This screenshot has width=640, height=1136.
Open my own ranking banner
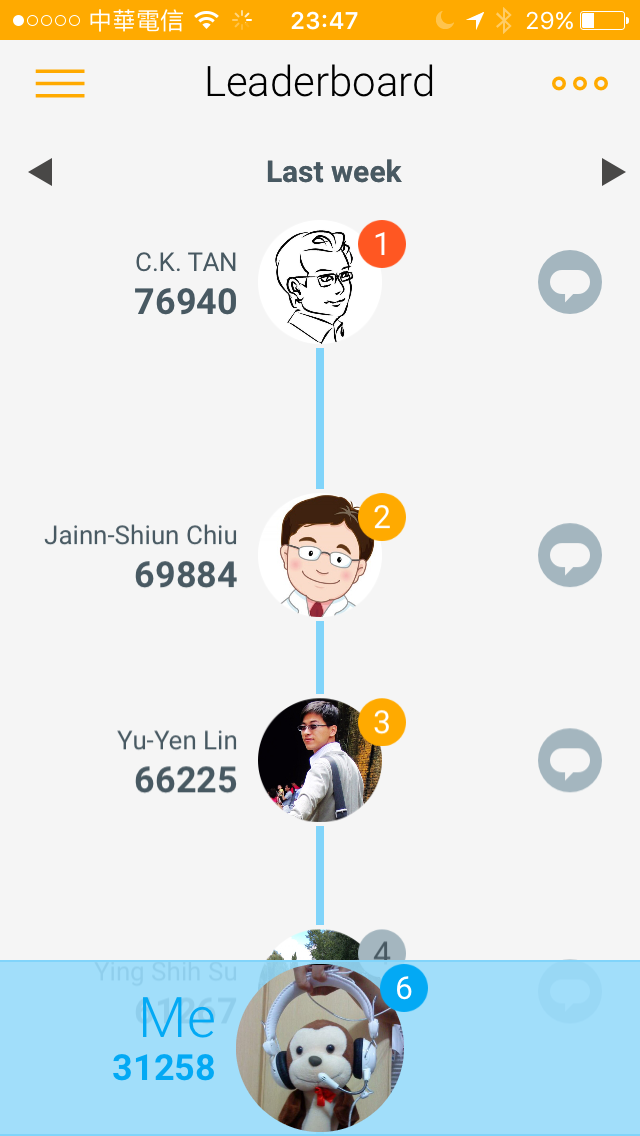click(x=320, y=1048)
